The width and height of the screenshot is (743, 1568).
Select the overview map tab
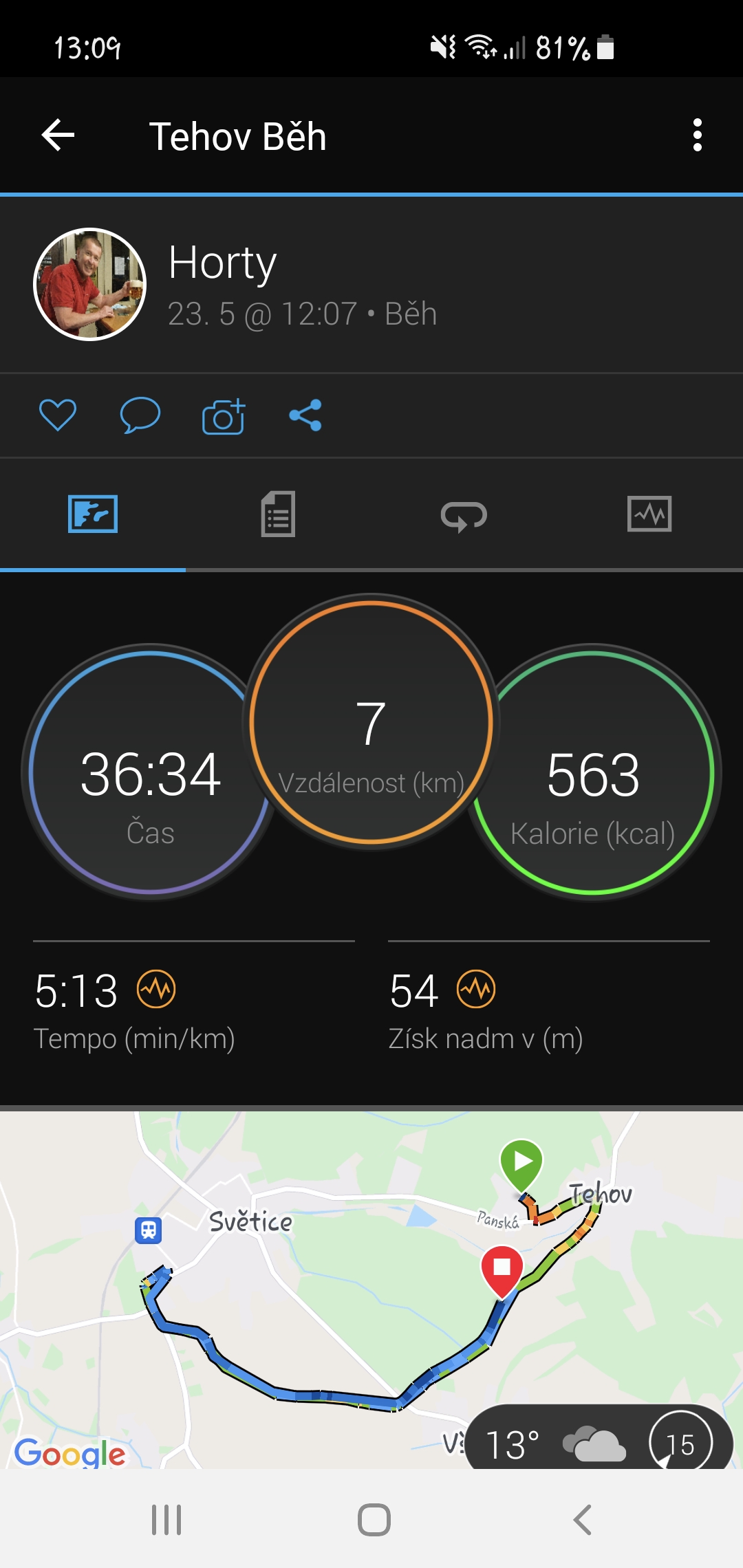click(x=93, y=514)
